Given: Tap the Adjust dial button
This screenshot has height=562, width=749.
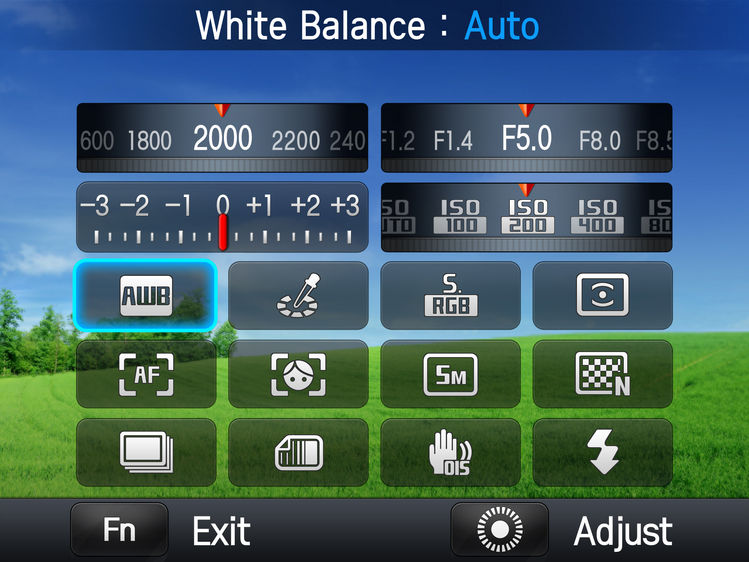Looking at the screenshot, I should pos(499,530).
